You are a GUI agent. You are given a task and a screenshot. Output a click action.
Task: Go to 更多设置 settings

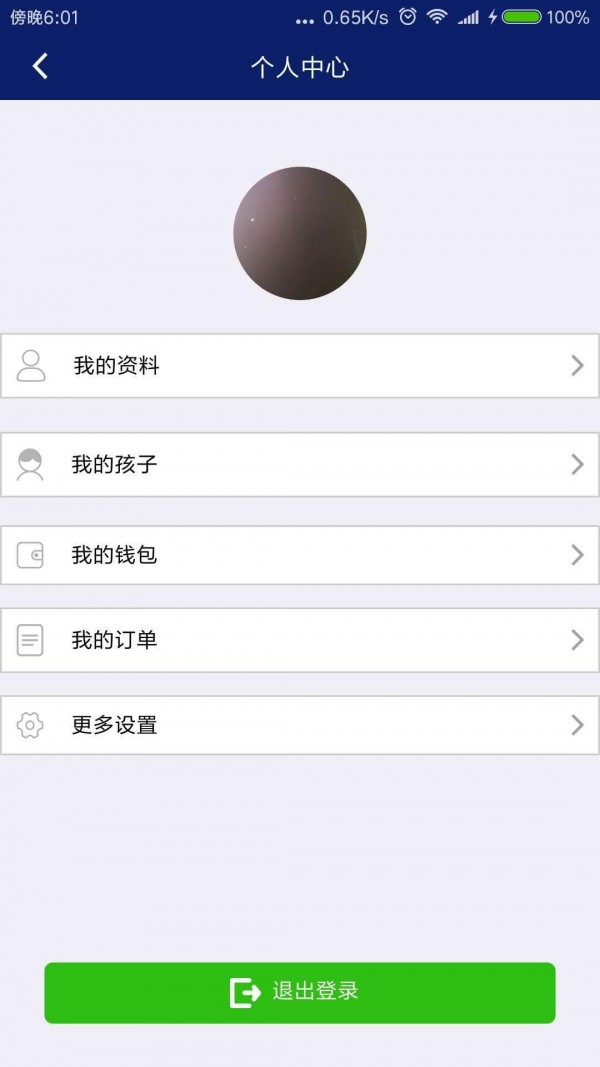[x=300, y=725]
